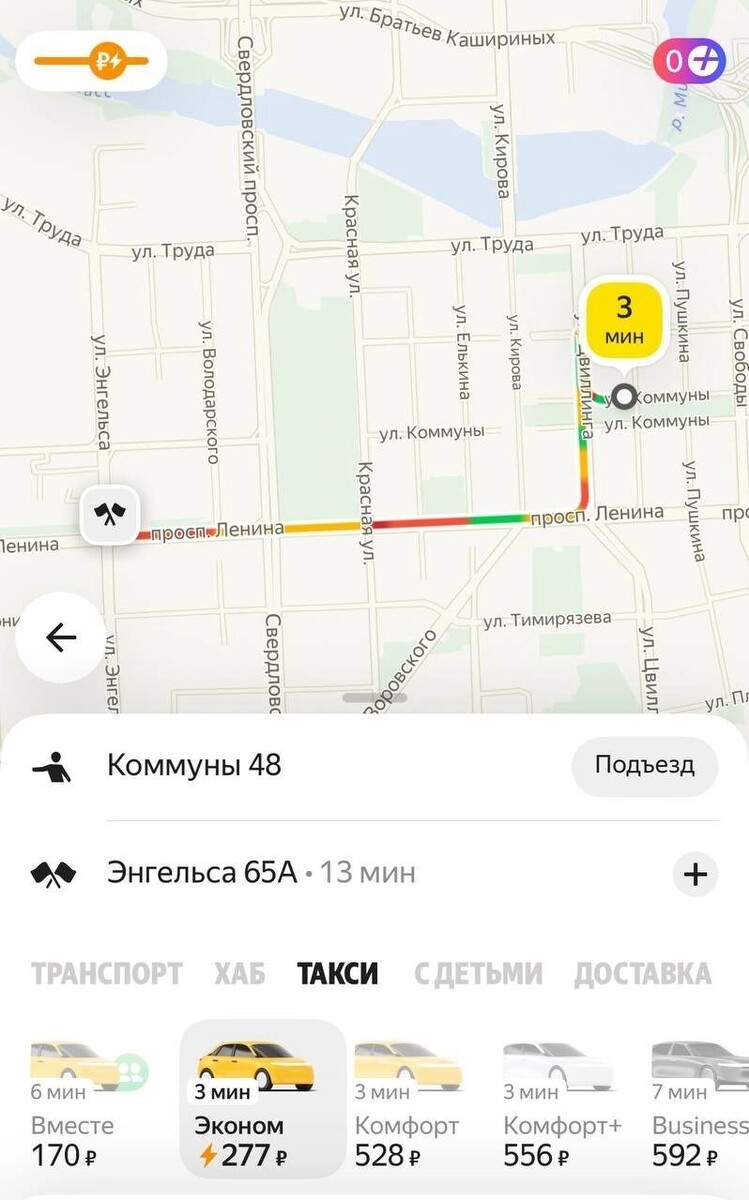Screen dimensions: 749x1200
Task: Switch to the Транспорт tab
Action: 107,973
